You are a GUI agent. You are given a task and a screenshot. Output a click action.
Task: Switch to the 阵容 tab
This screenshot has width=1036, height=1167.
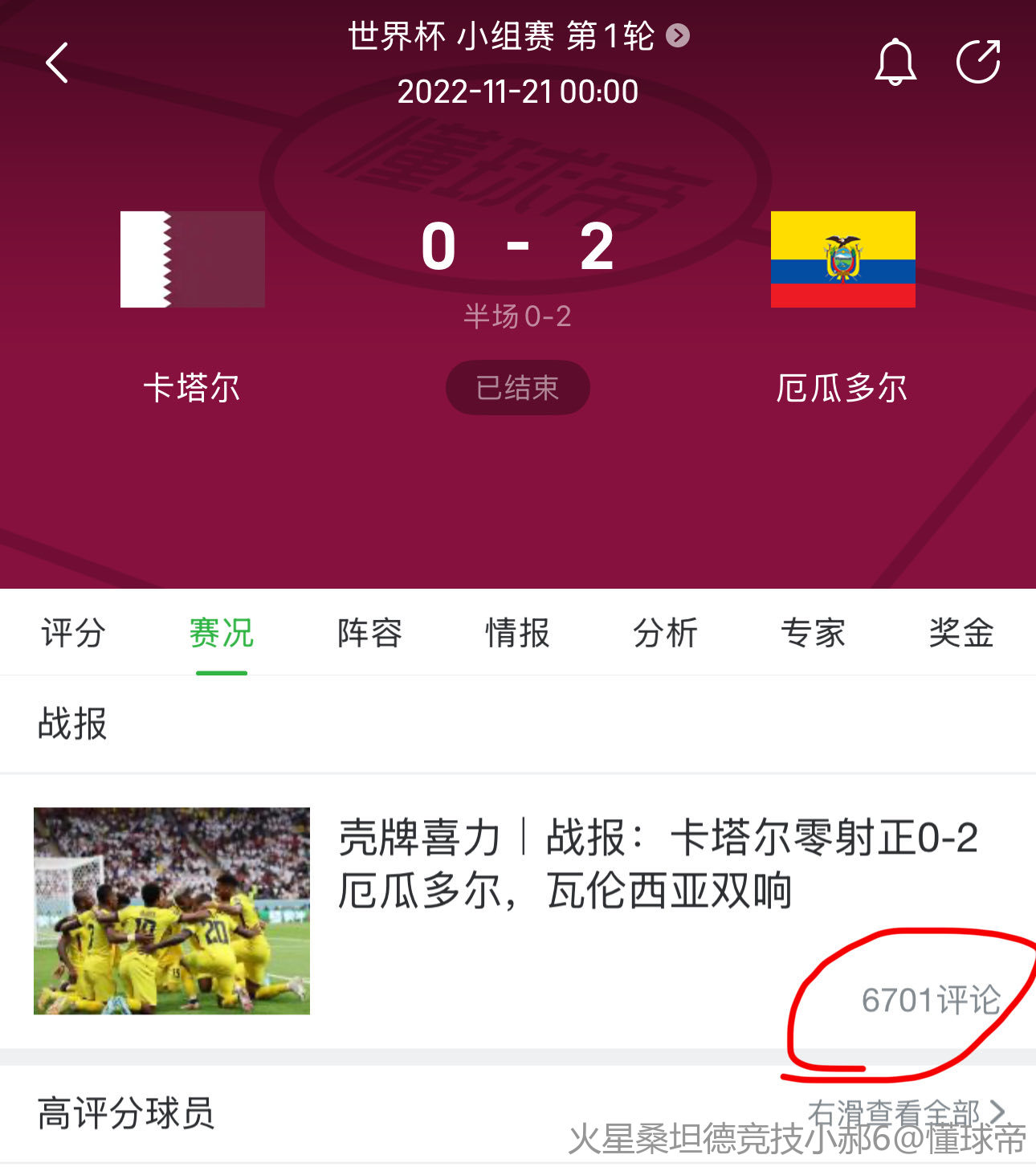coord(369,633)
